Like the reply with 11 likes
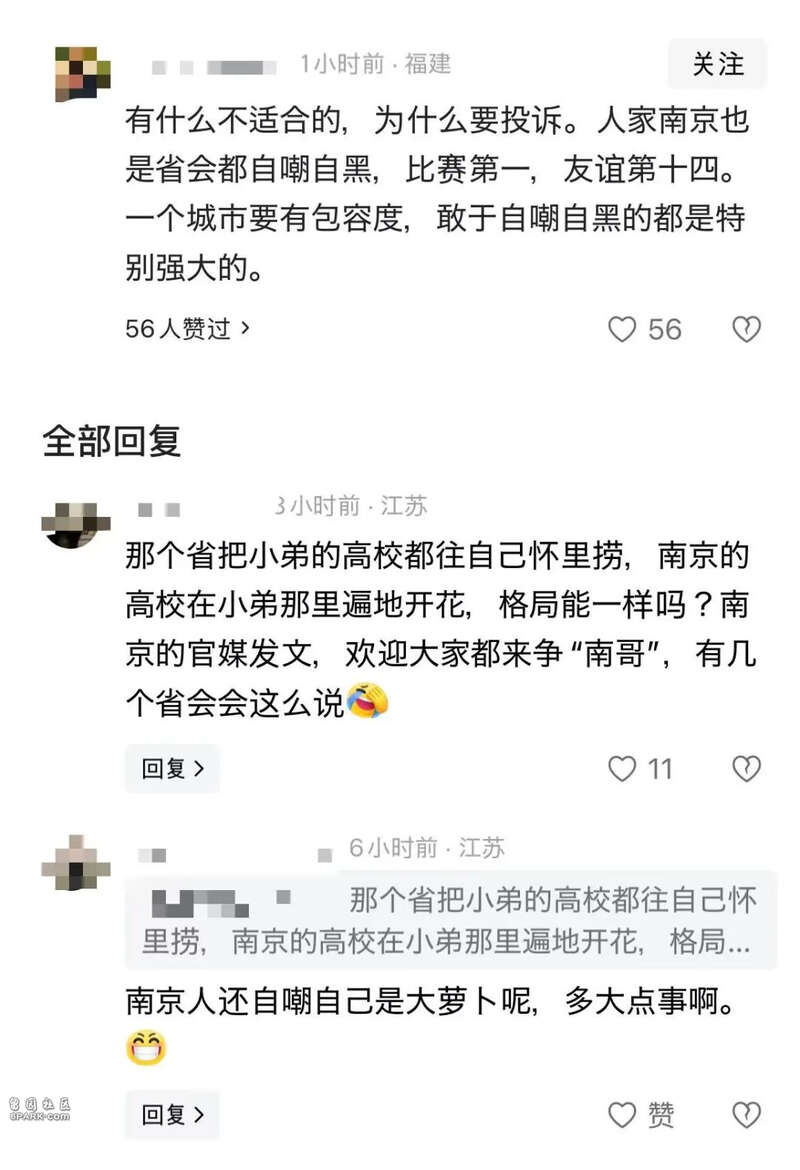Viewport: 800px width, 1170px height. coord(623,768)
